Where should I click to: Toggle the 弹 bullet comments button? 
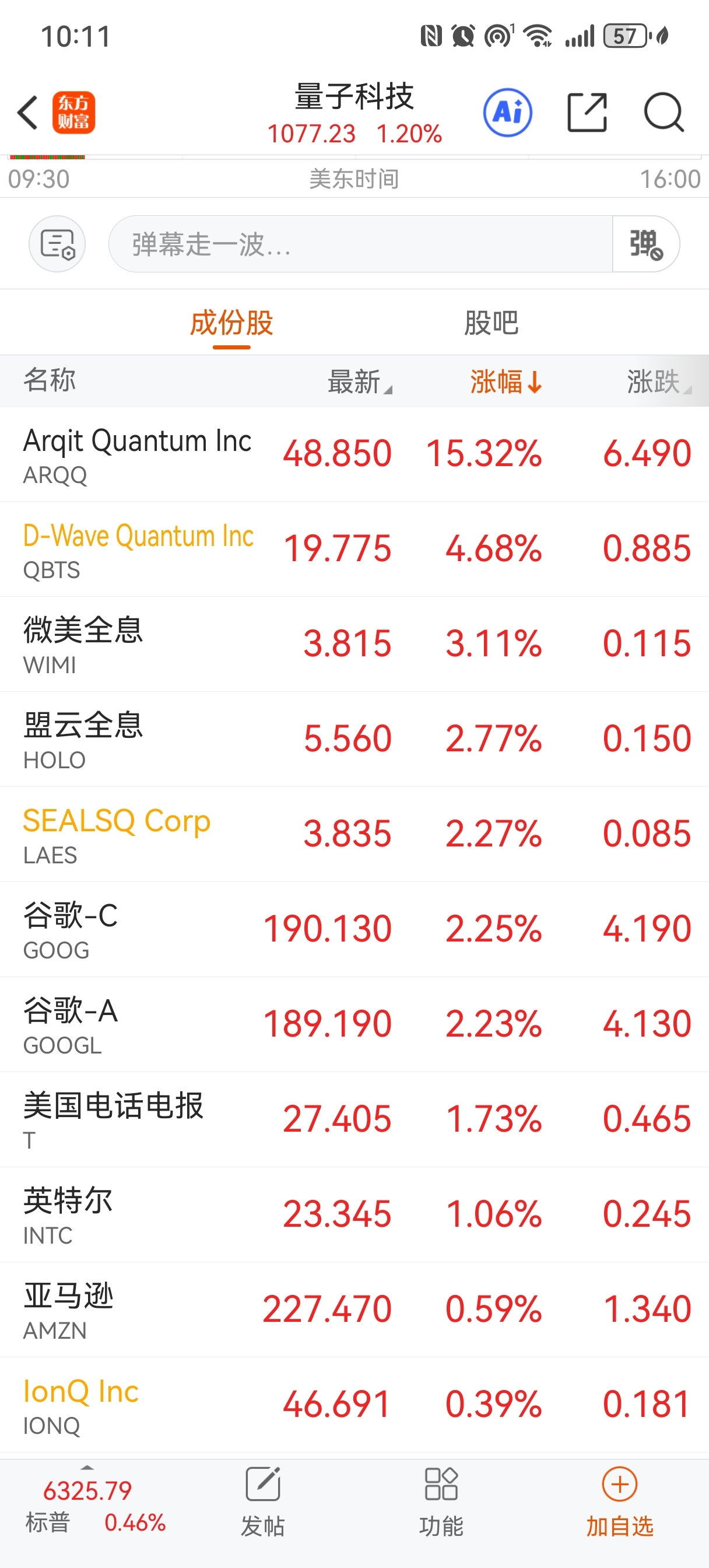click(645, 244)
